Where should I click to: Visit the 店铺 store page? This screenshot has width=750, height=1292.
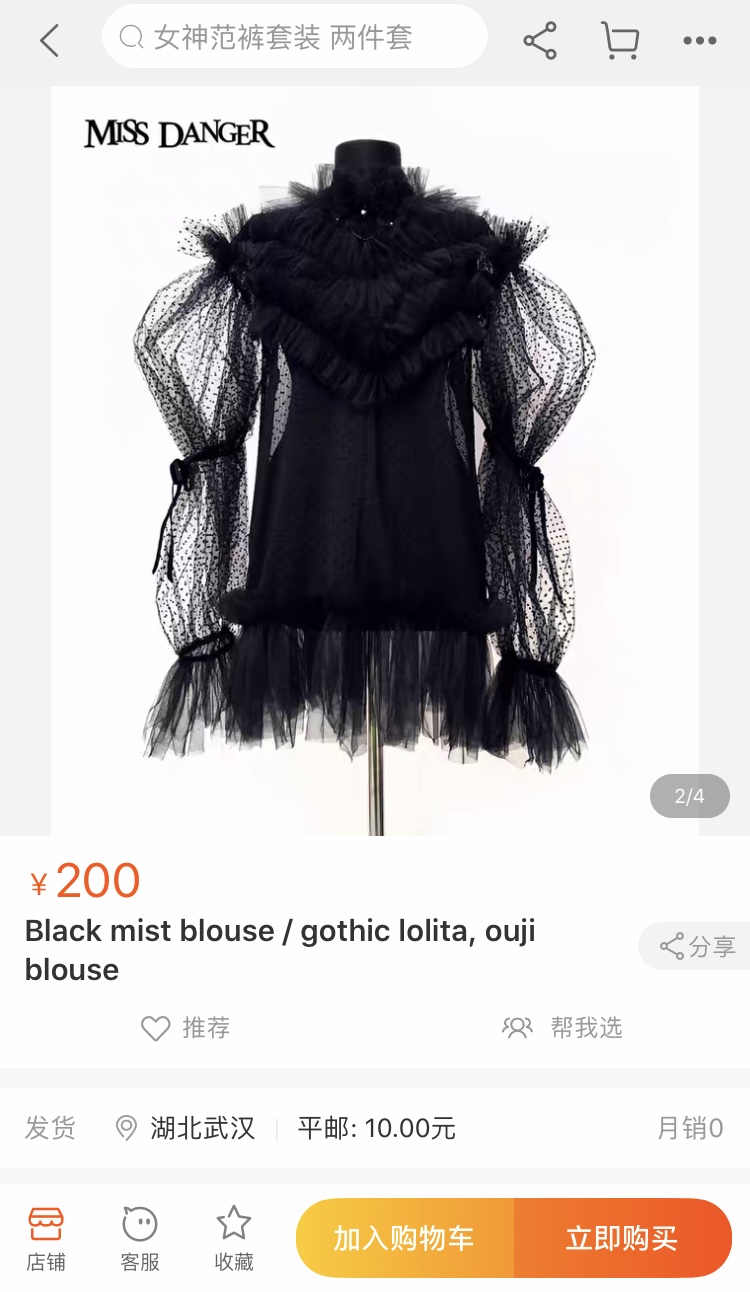[x=46, y=1238]
